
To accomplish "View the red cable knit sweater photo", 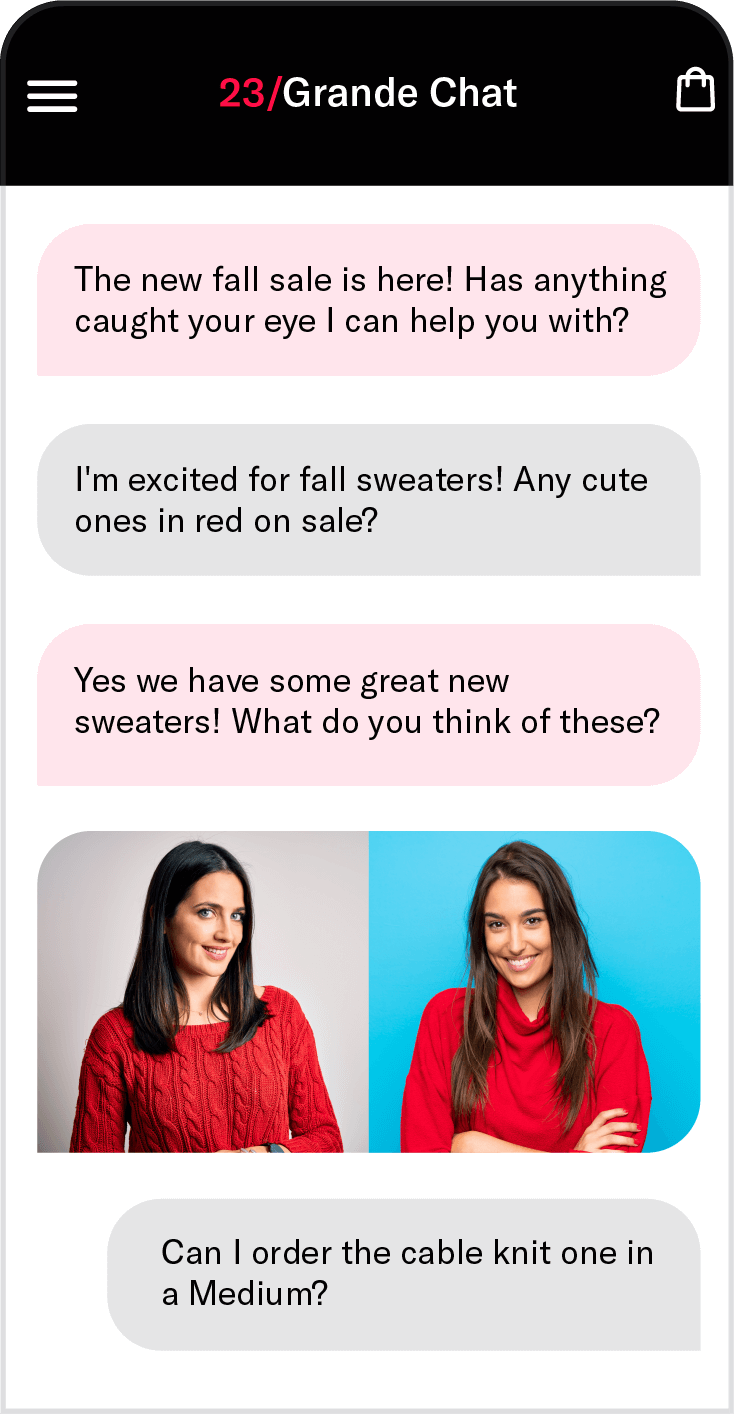I will 203,992.
